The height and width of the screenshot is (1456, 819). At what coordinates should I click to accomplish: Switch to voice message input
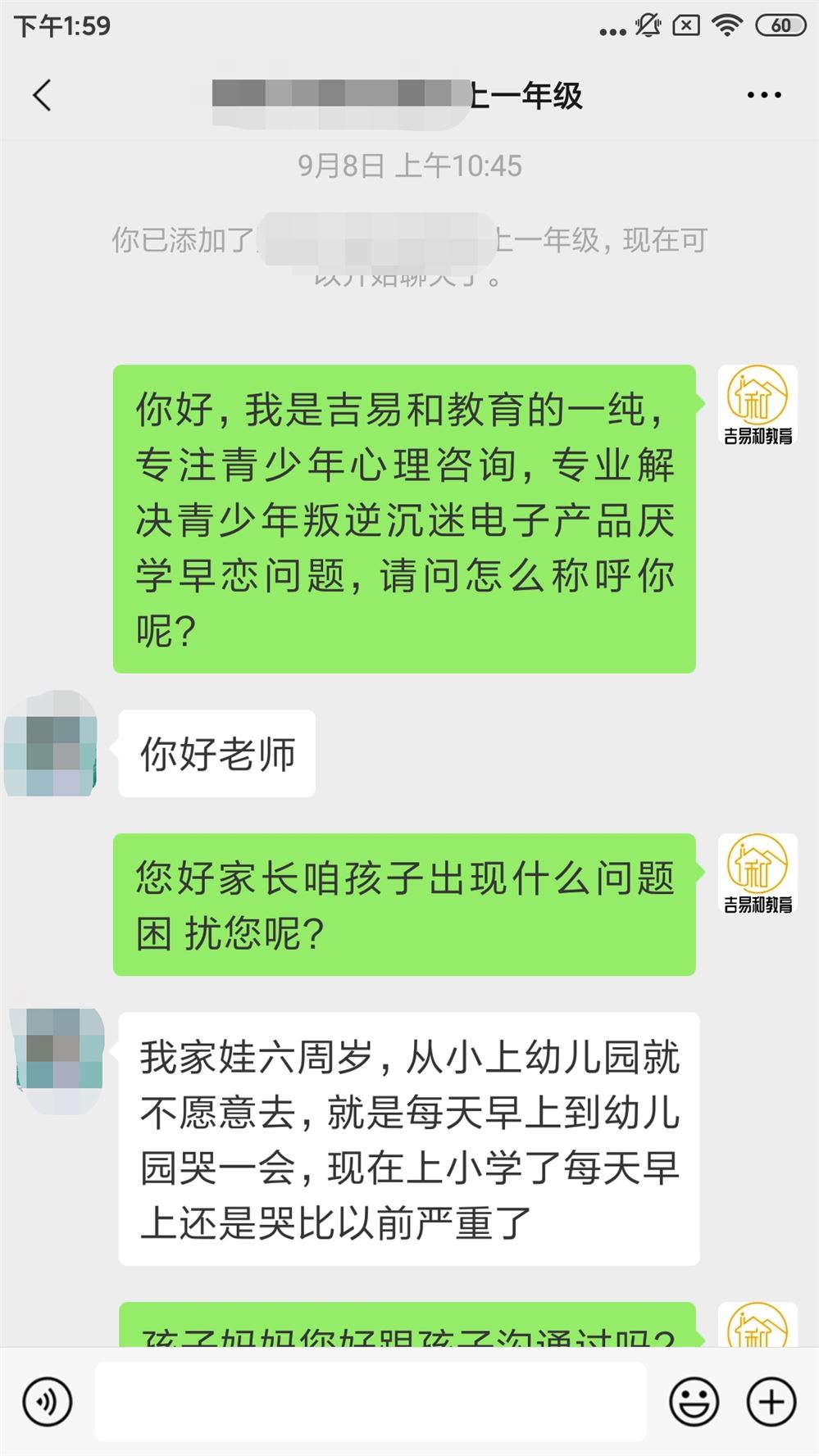click(48, 1402)
